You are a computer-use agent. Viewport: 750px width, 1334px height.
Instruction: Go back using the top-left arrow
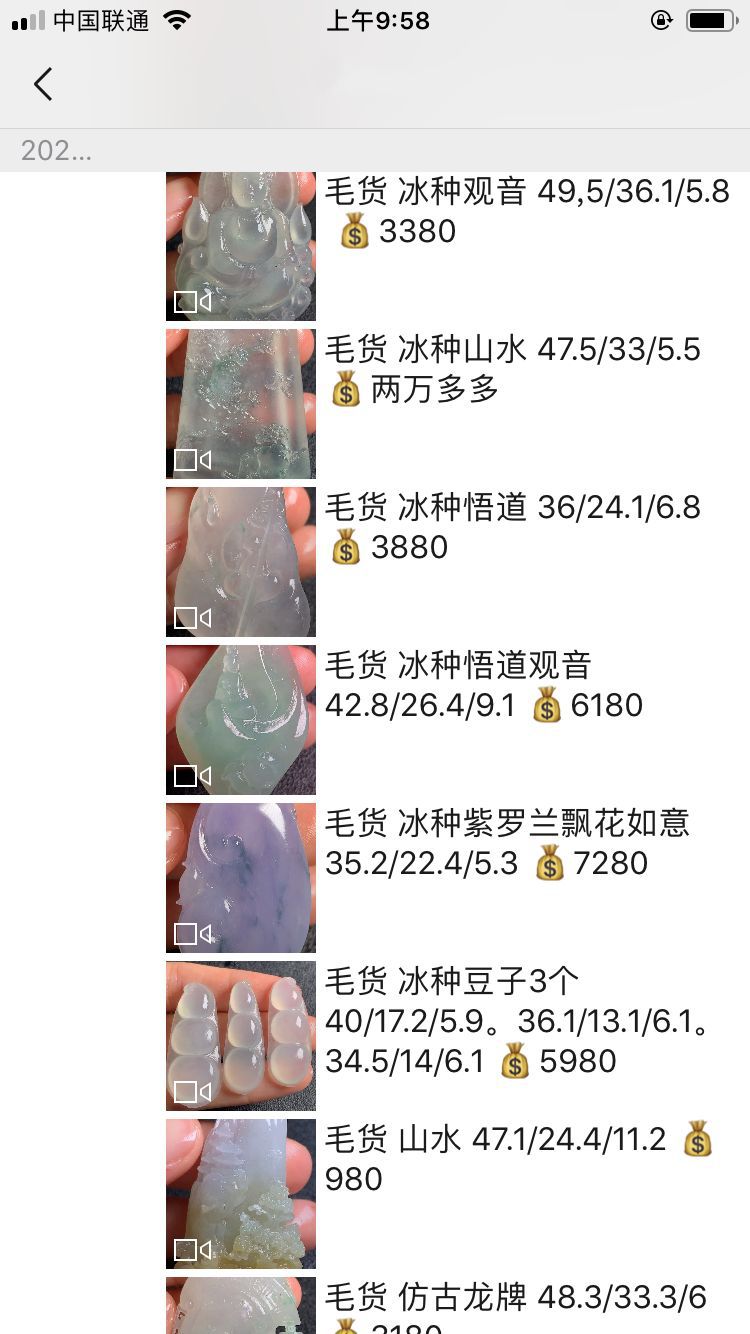[42, 84]
